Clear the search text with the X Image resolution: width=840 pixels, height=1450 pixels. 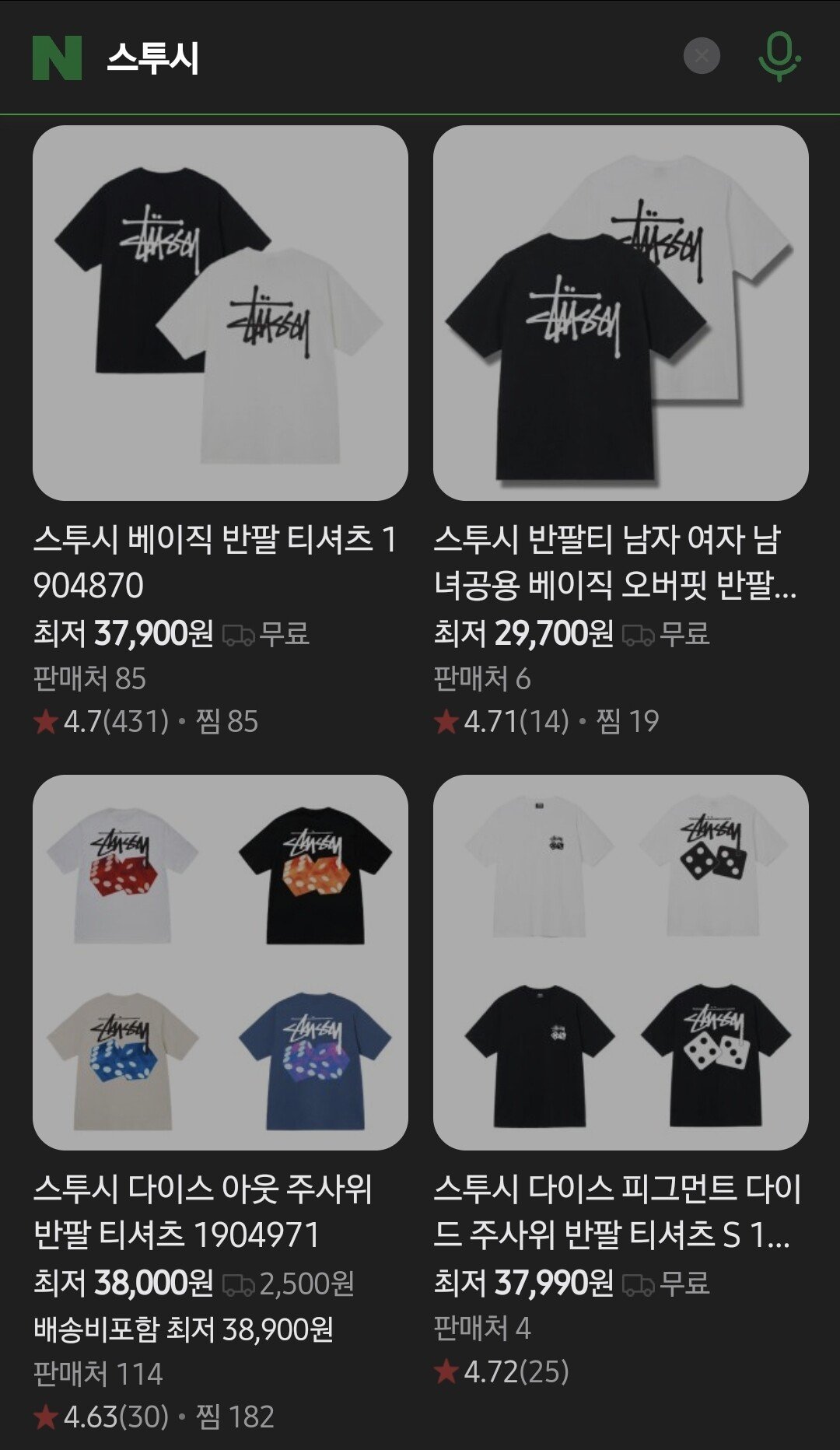tap(702, 57)
